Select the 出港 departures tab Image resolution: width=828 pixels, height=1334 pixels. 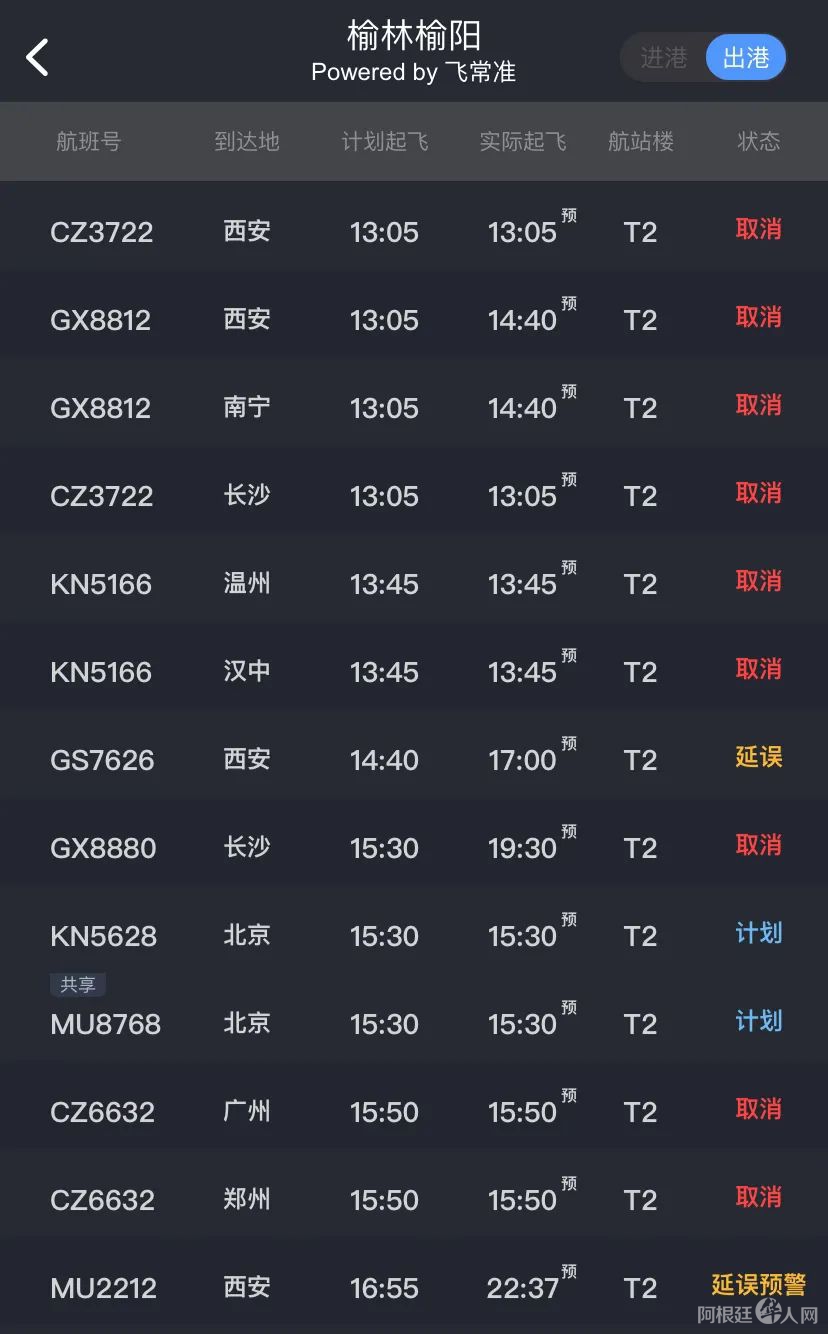[x=745, y=58]
